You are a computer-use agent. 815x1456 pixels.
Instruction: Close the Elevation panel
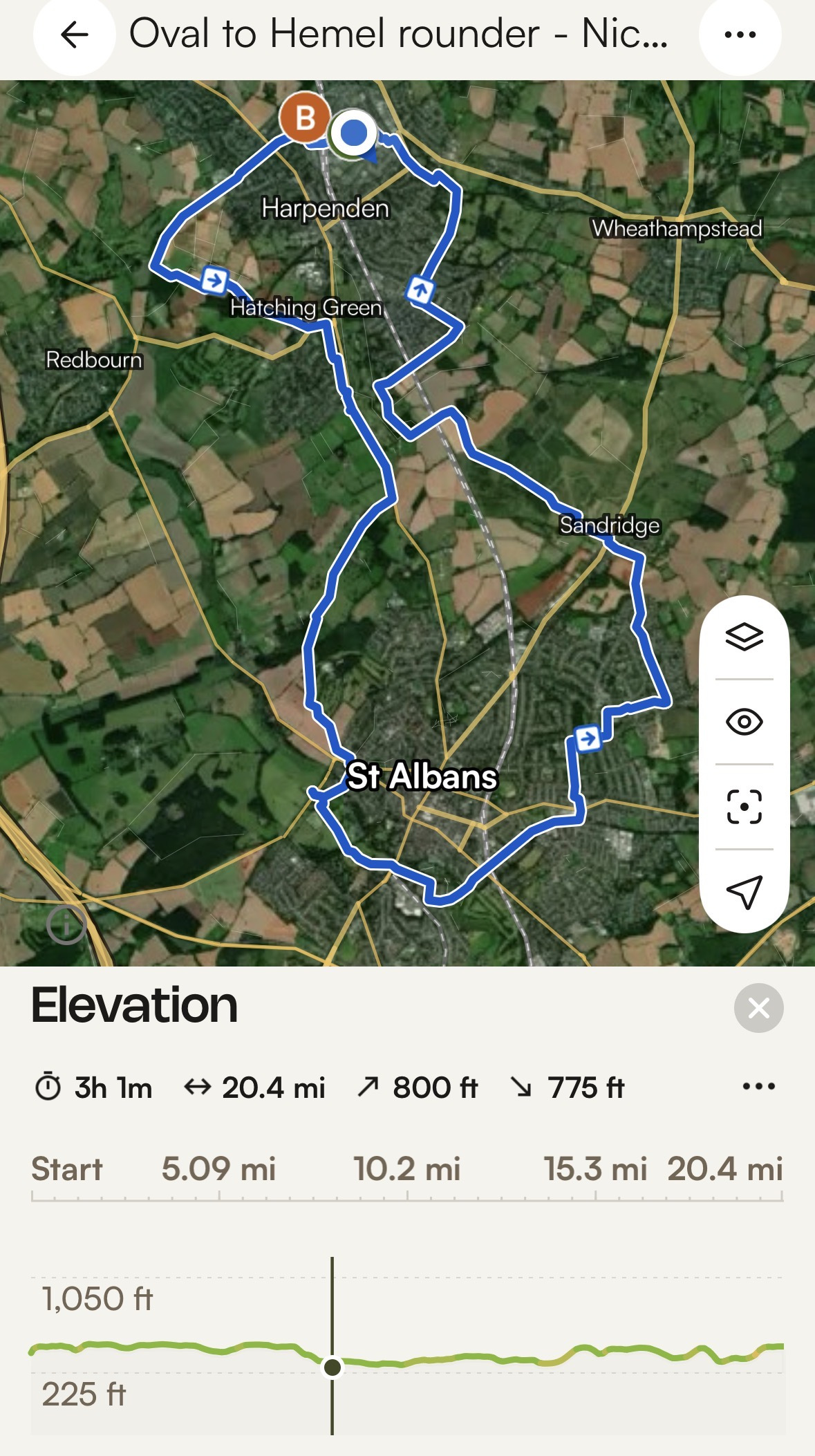(x=758, y=1008)
